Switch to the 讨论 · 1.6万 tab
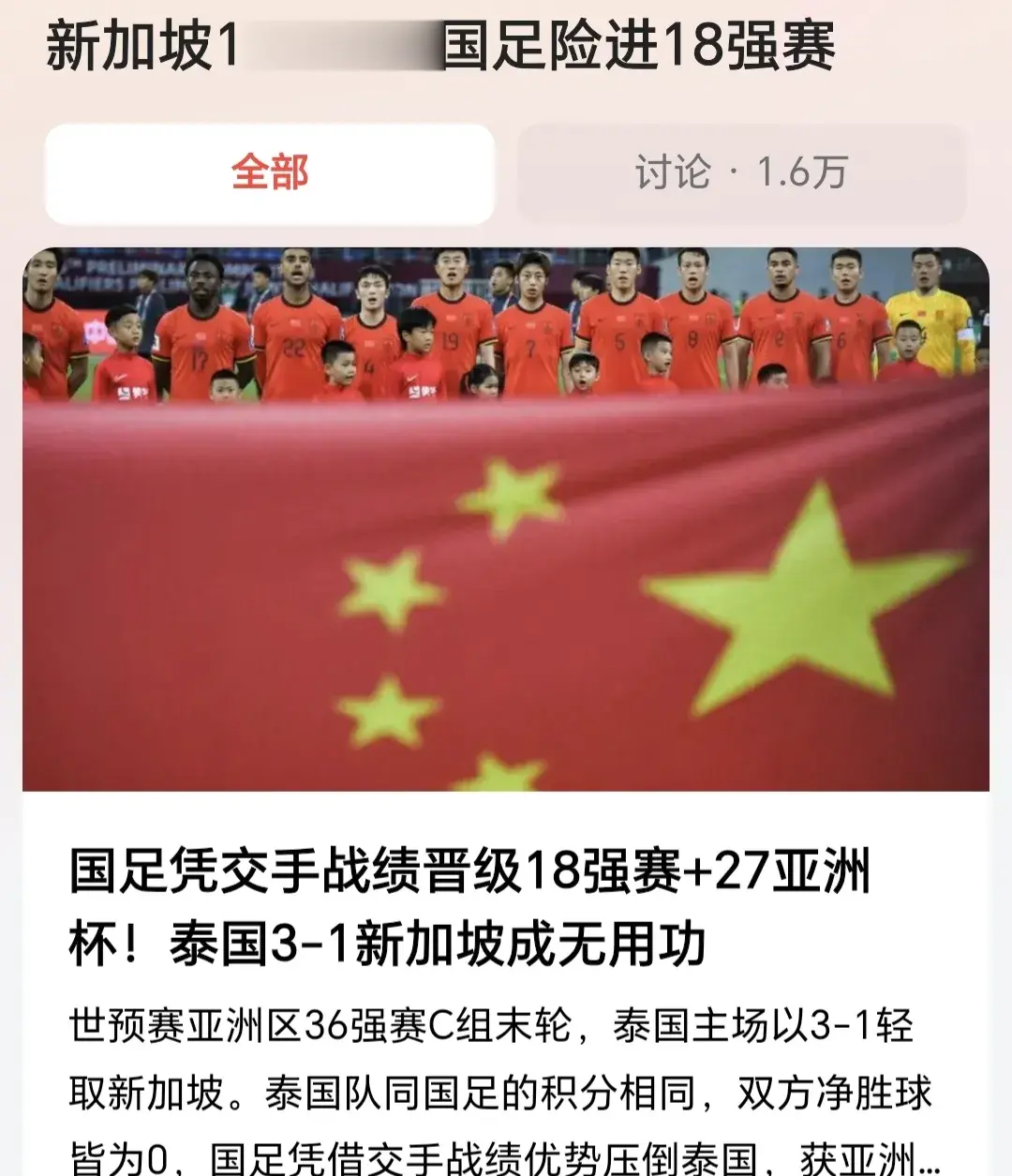Viewport: 1012px width, 1176px height. coord(741,173)
